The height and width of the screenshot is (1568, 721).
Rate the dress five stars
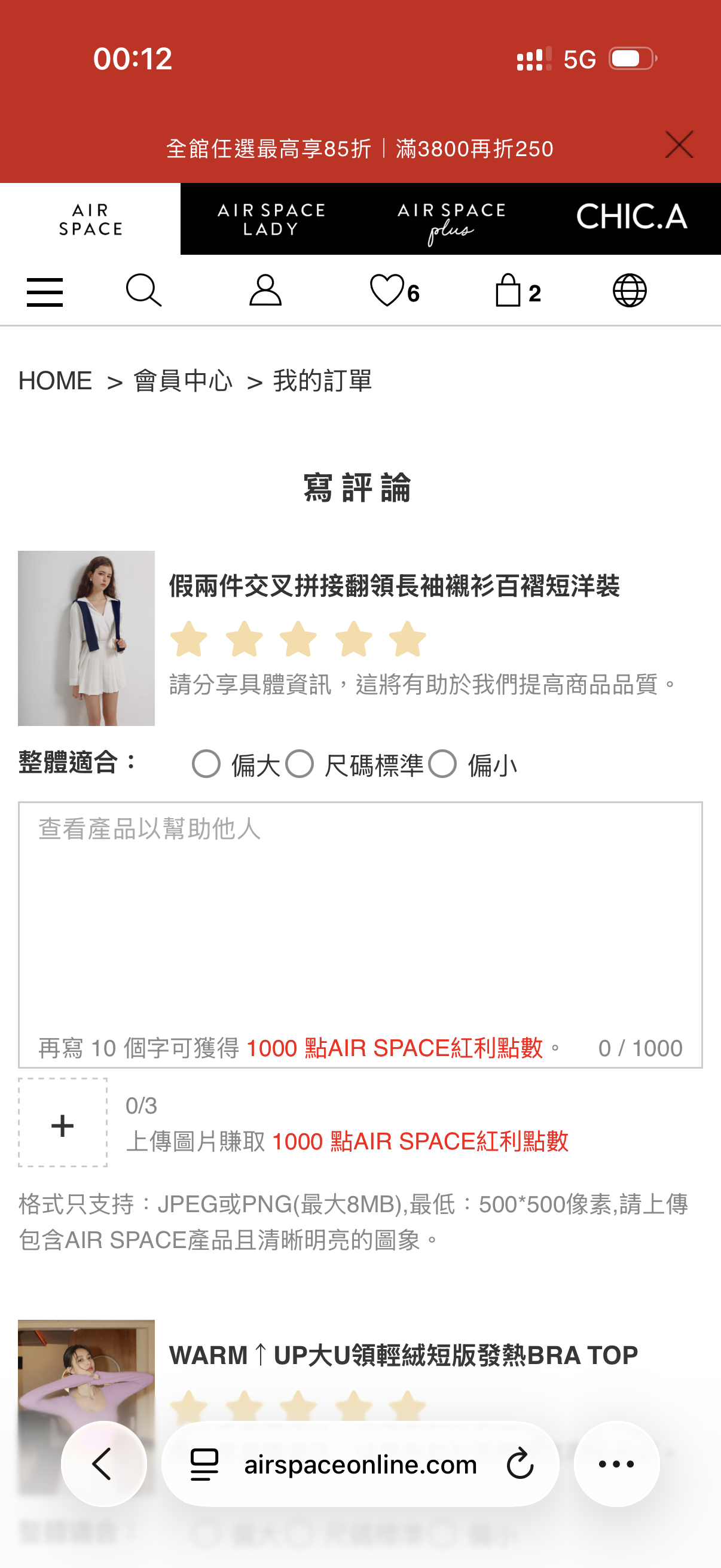407,639
